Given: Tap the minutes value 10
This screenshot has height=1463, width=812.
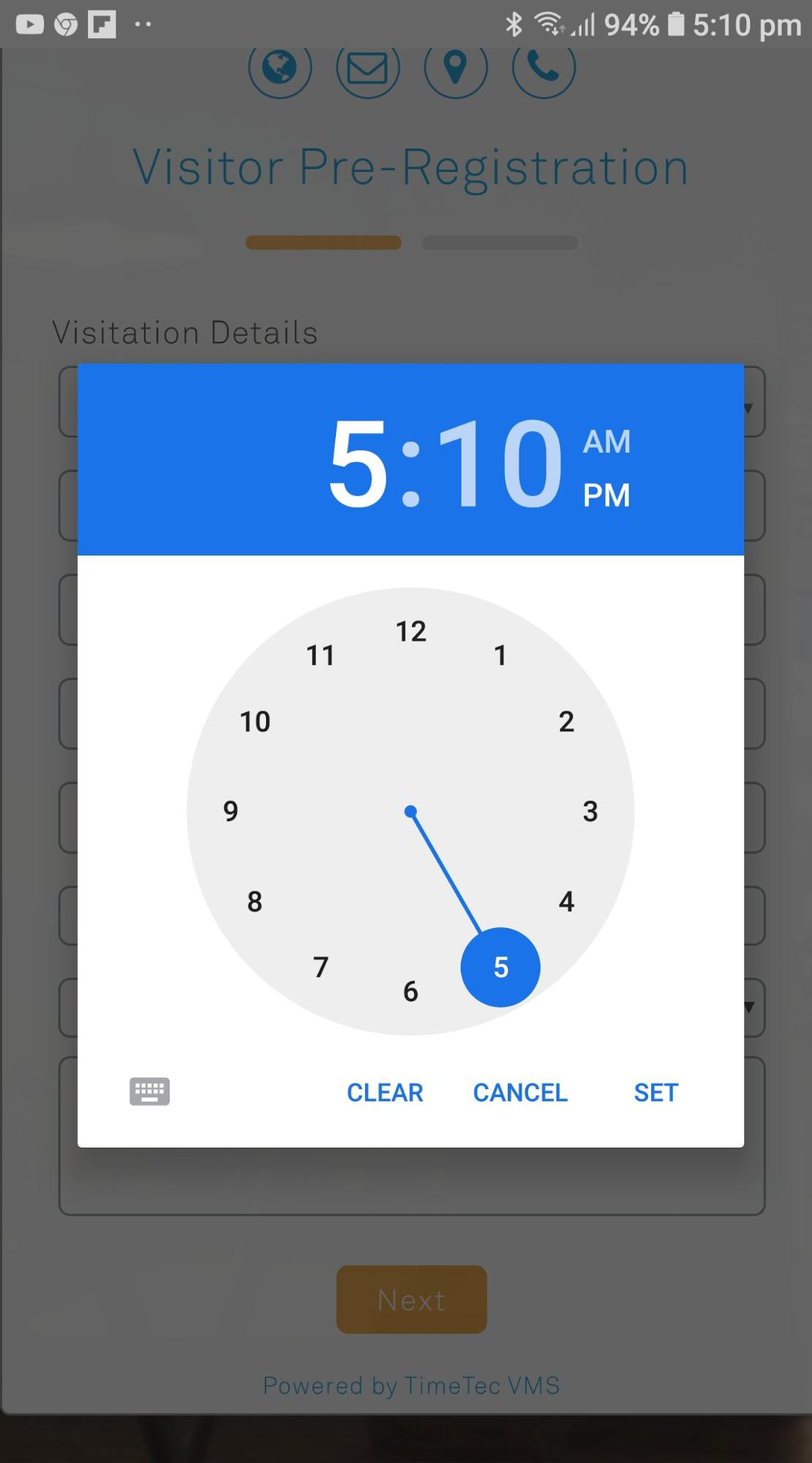Looking at the screenshot, I should pyautogui.click(x=500, y=463).
